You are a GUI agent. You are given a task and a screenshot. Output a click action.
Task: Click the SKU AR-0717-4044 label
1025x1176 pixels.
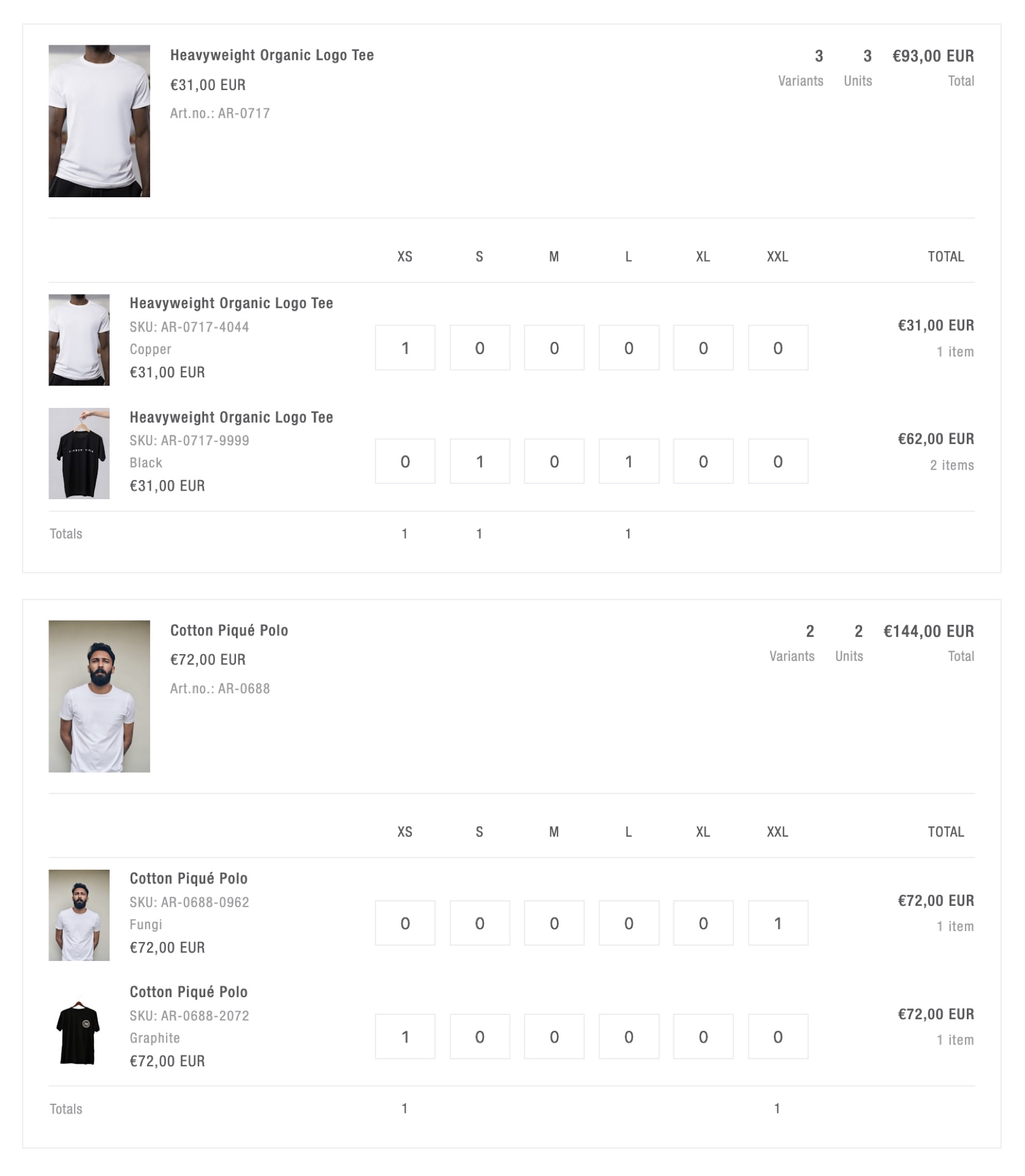click(x=189, y=326)
